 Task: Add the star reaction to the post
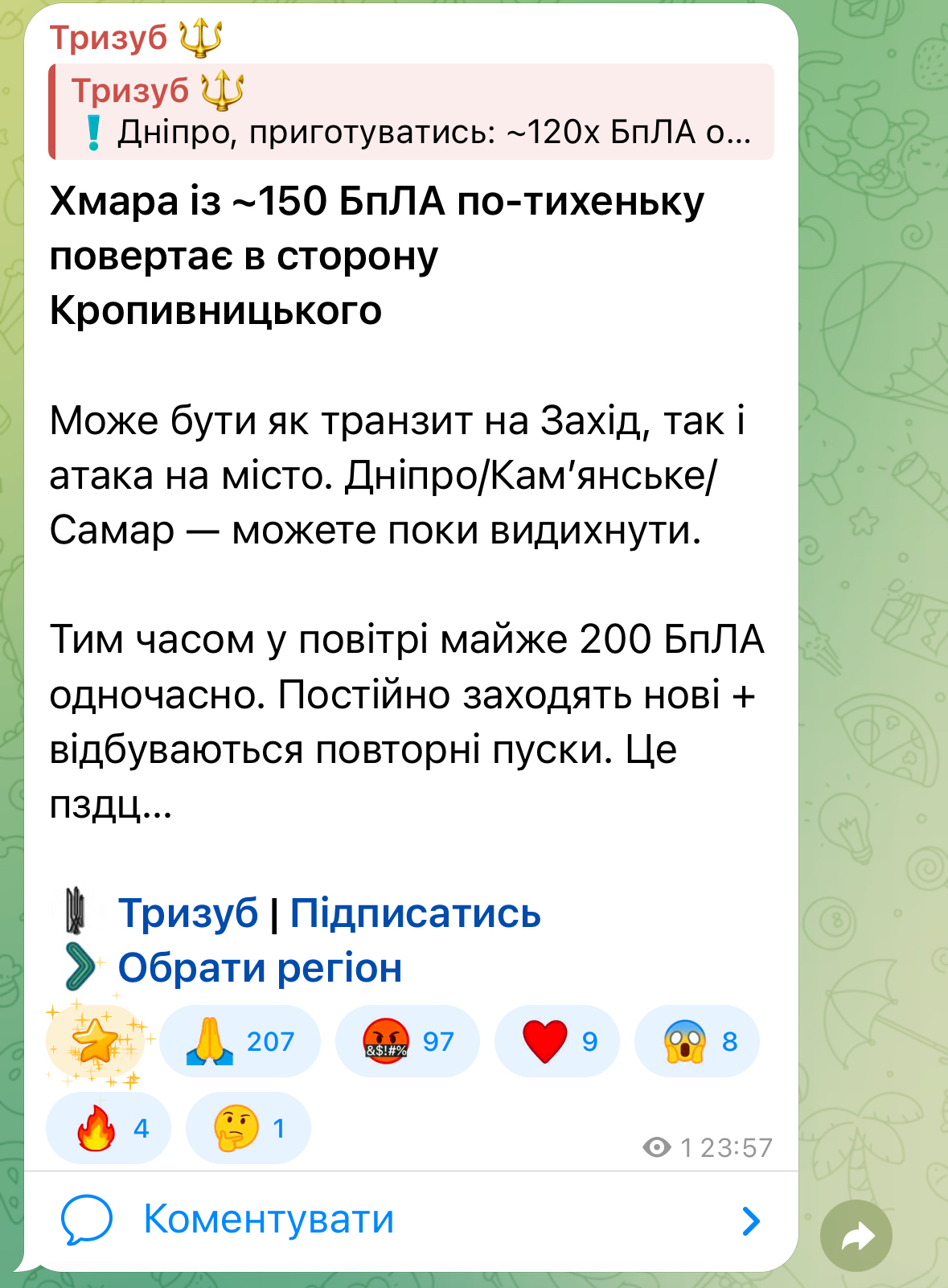click(x=96, y=1041)
